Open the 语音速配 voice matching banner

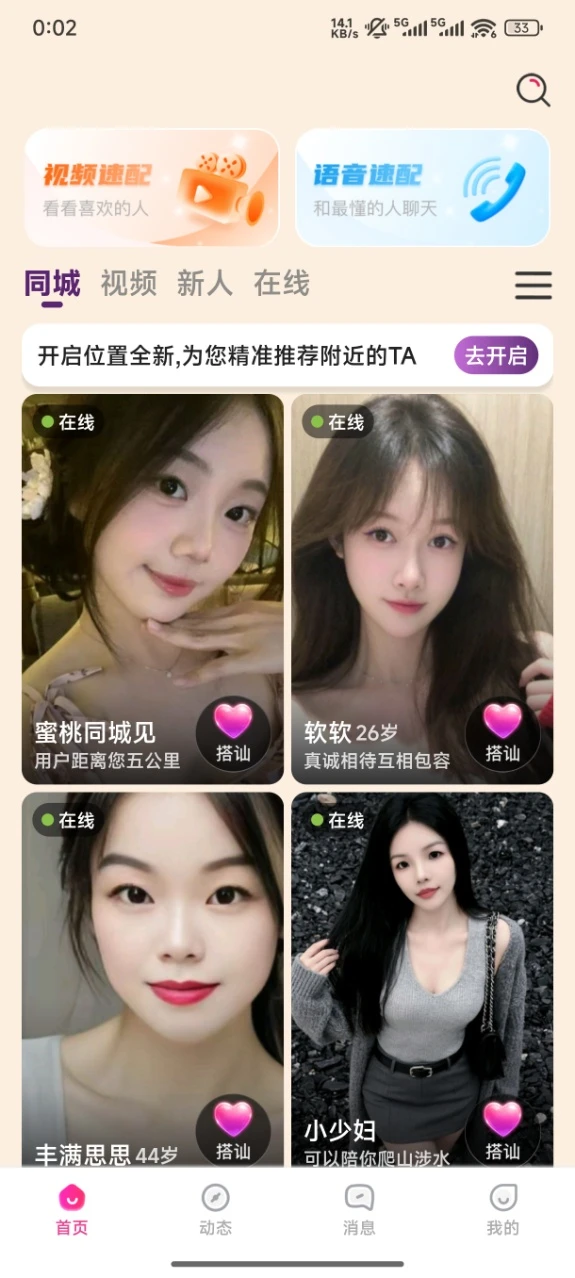tap(422, 188)
